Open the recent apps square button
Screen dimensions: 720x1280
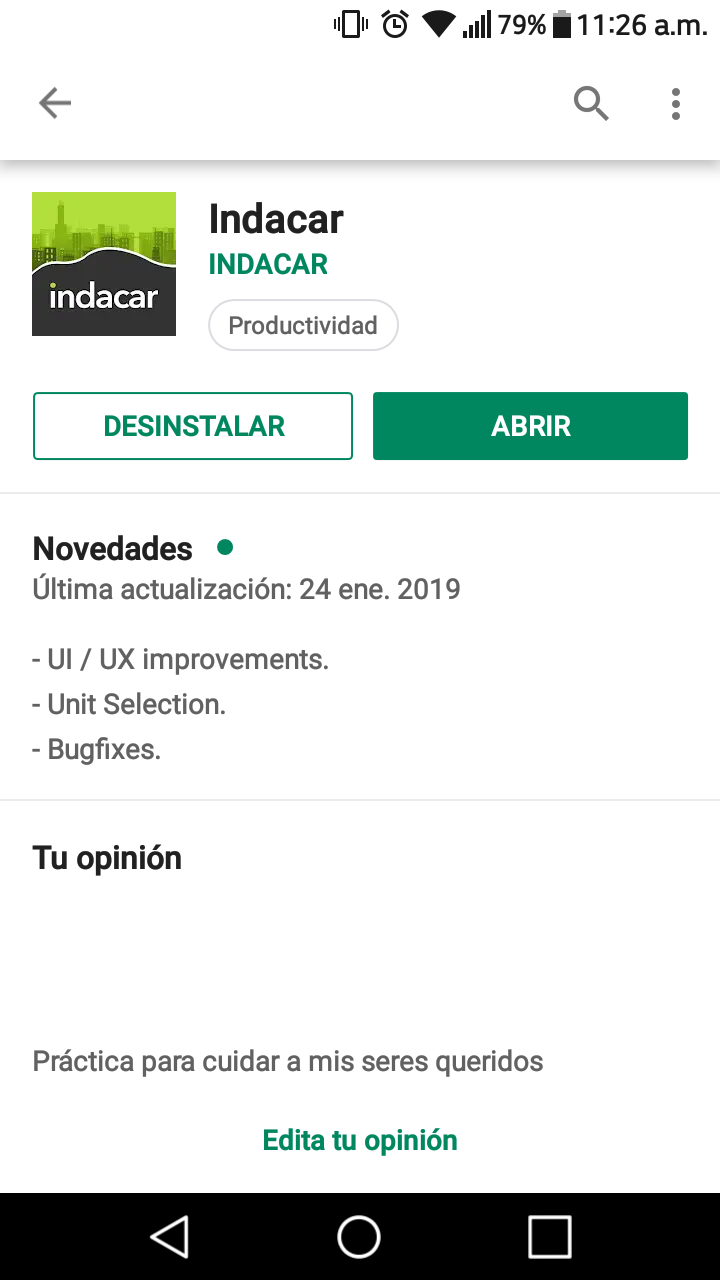(549, 1236)
